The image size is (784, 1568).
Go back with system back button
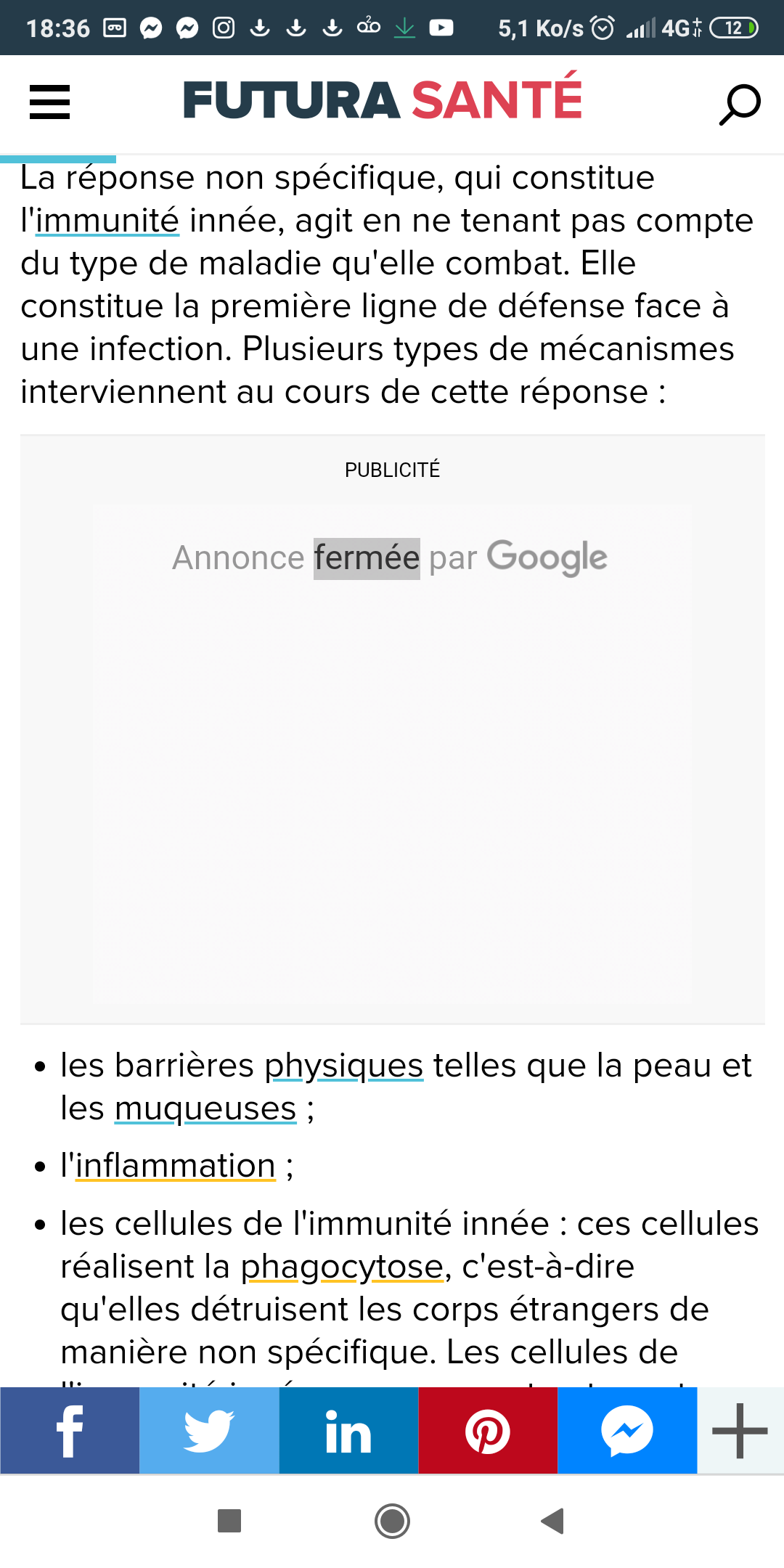coord(552,1521)
